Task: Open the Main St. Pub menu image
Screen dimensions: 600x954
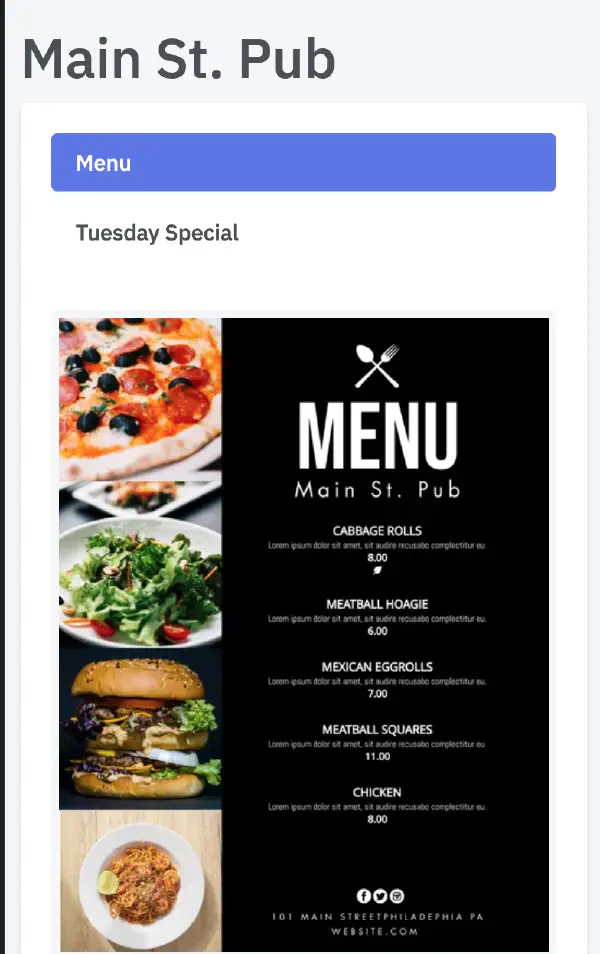Action: (304, 634)
